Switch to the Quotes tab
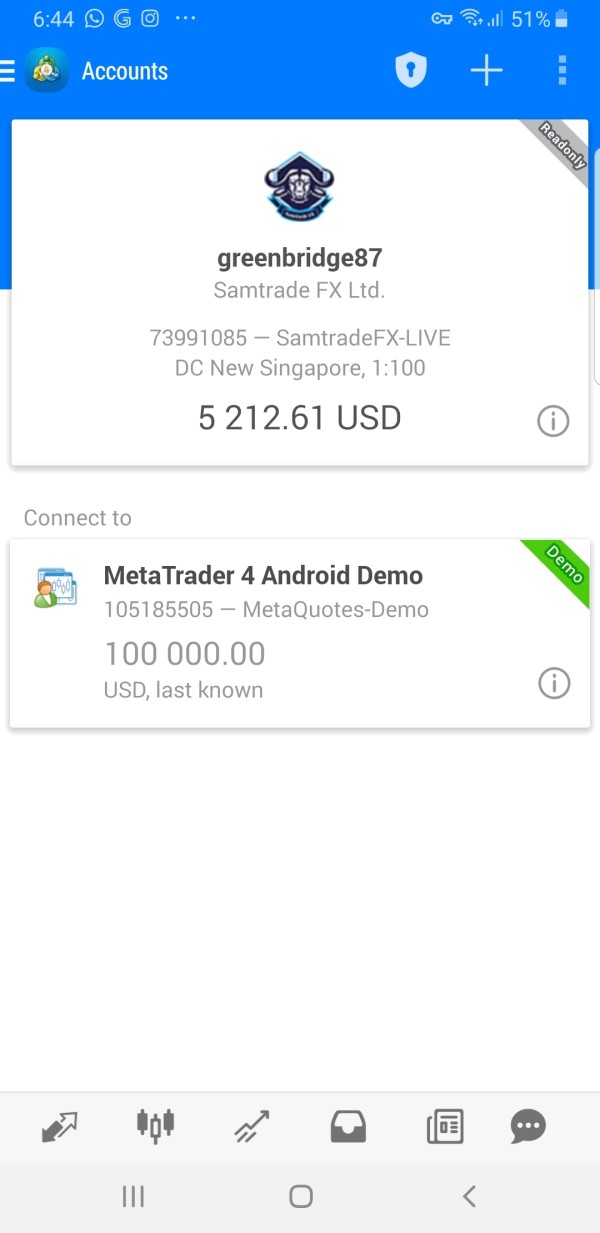This screenshot has width=600, height=1233. (x=59, y=1127)
